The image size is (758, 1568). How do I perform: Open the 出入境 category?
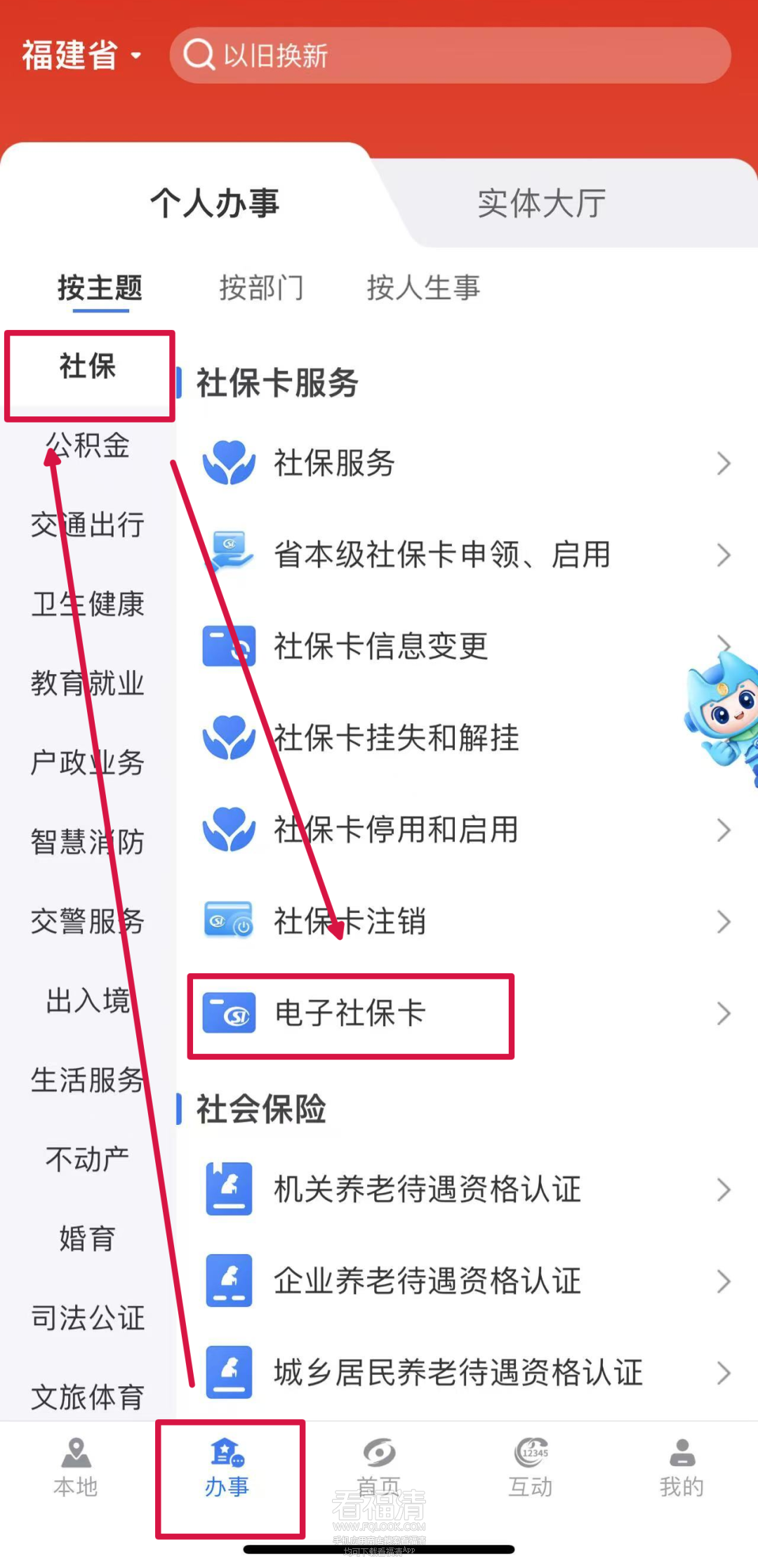tap(88, 1001)
